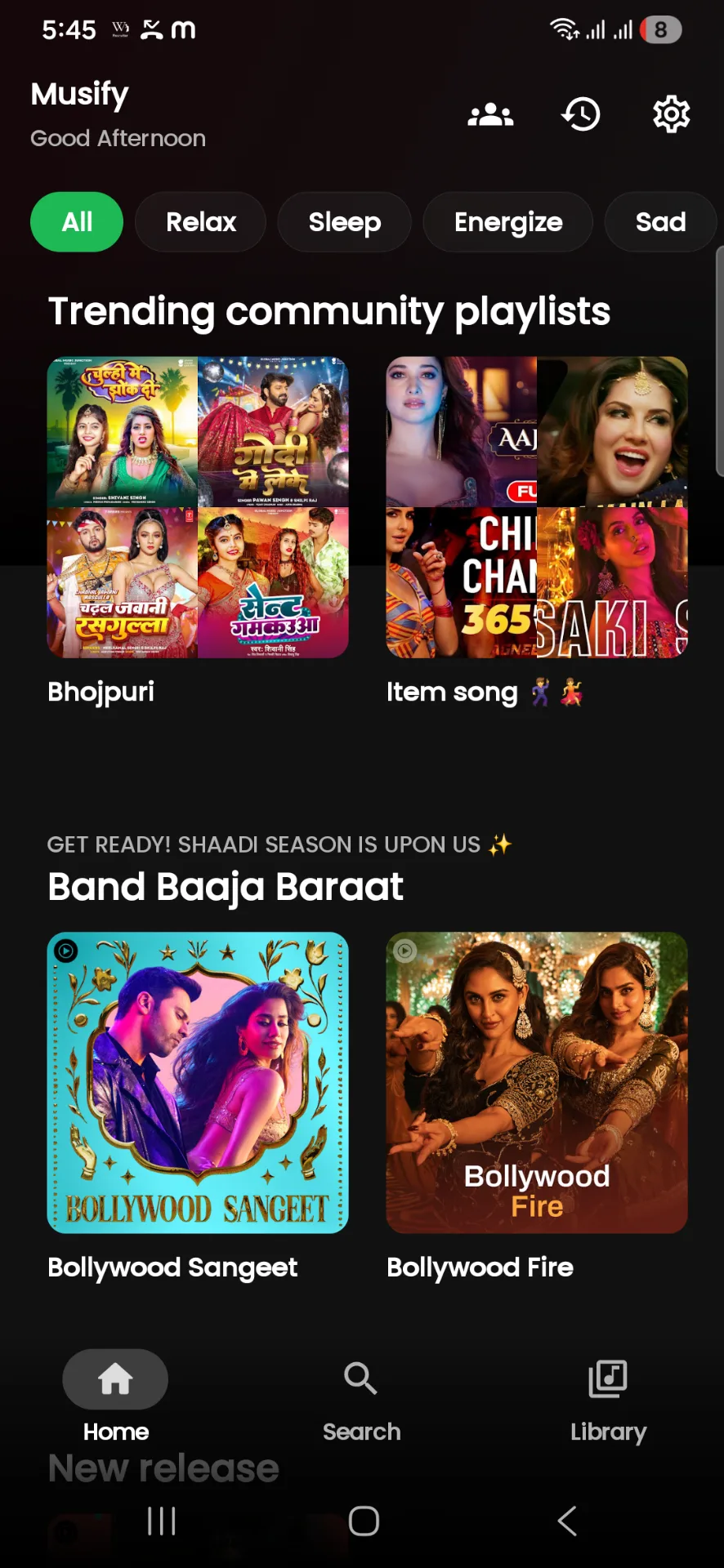Open system recent apps button
This screenshot has height=1568, width=724.
162,1521
